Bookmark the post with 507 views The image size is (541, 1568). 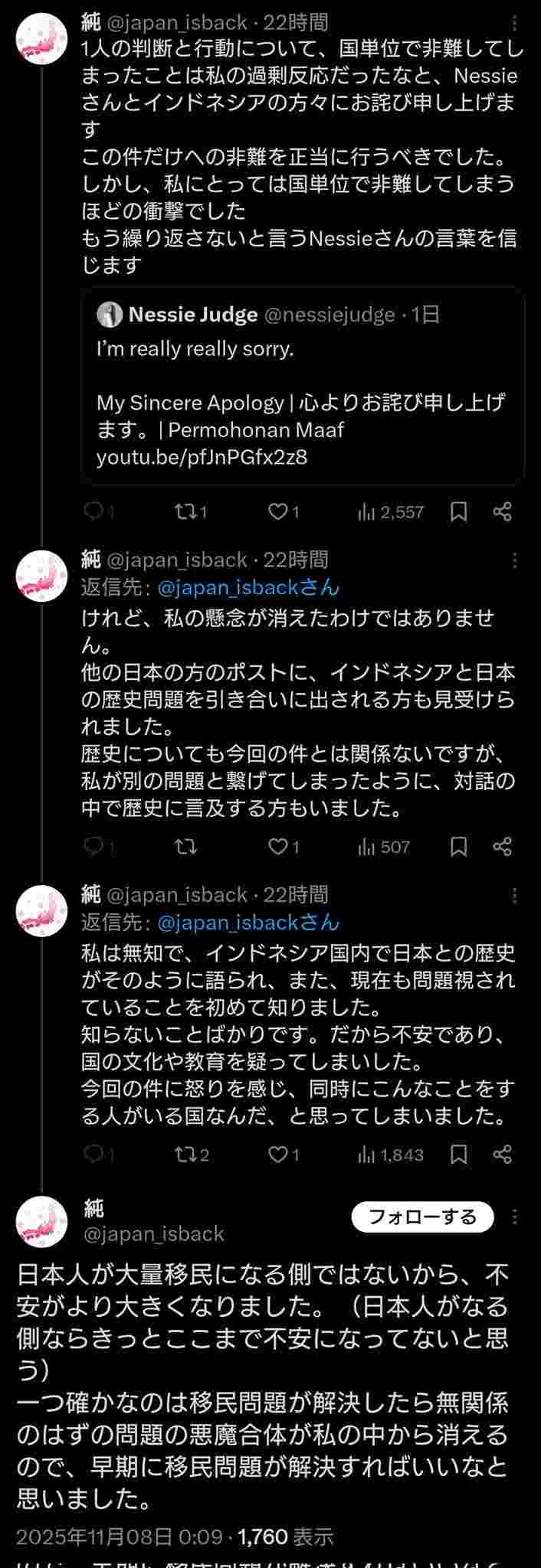point(458,846)
